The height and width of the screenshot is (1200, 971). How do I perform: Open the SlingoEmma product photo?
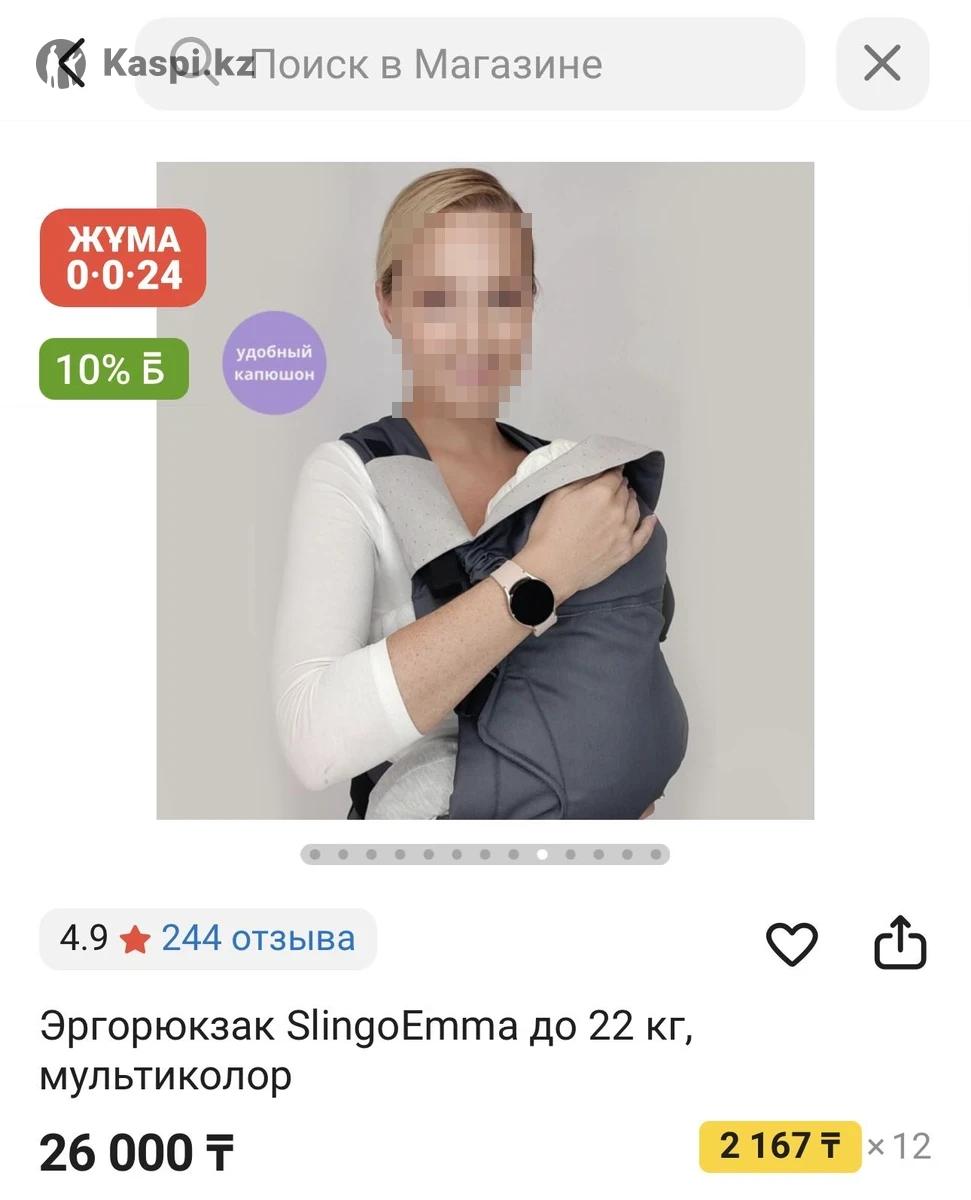coord(485,490)
